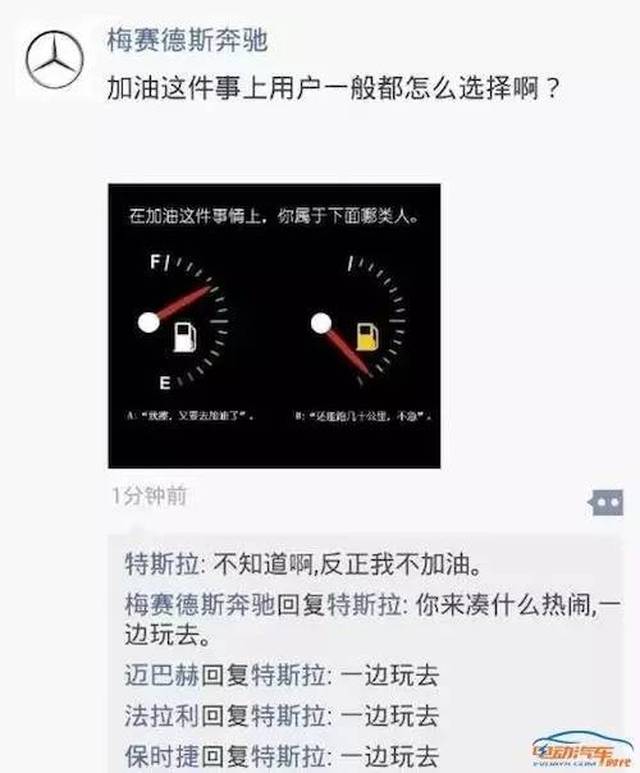The image size is (640, 773).
Task: Open the like/comment bubble button
Action: tap(605, 502)
